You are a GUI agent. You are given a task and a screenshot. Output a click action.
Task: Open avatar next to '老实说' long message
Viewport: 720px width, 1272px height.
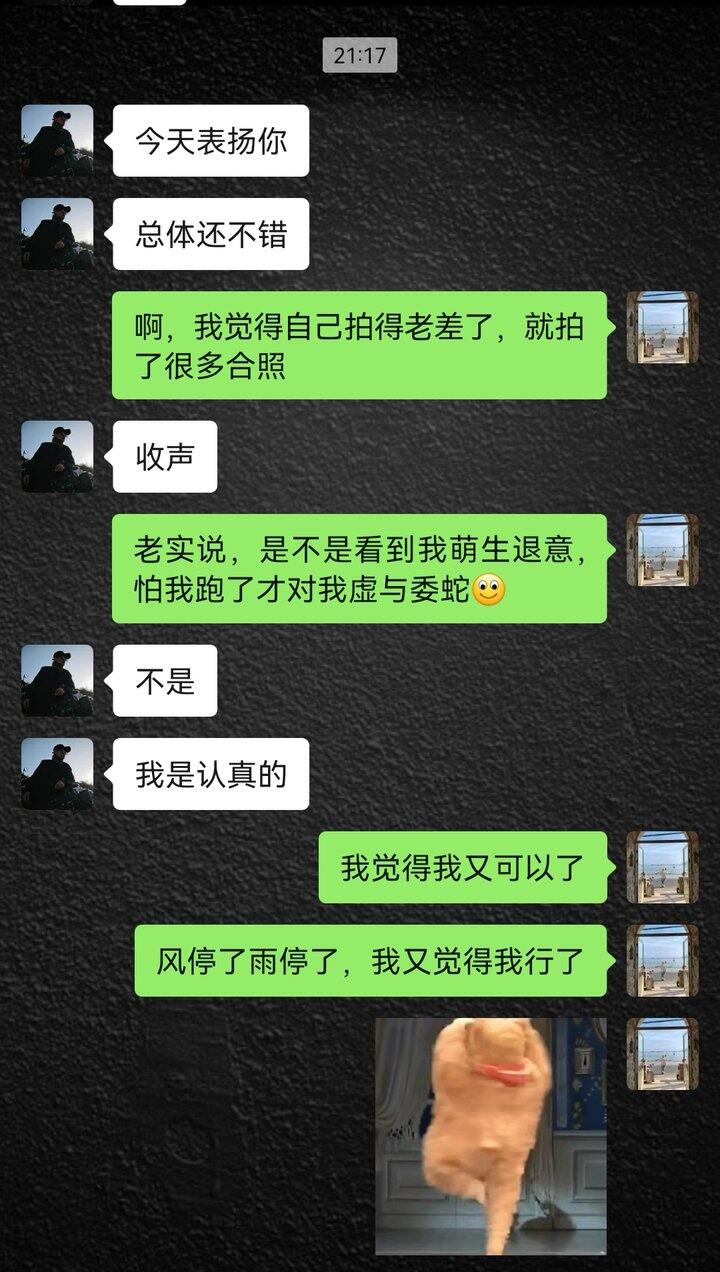665,545
